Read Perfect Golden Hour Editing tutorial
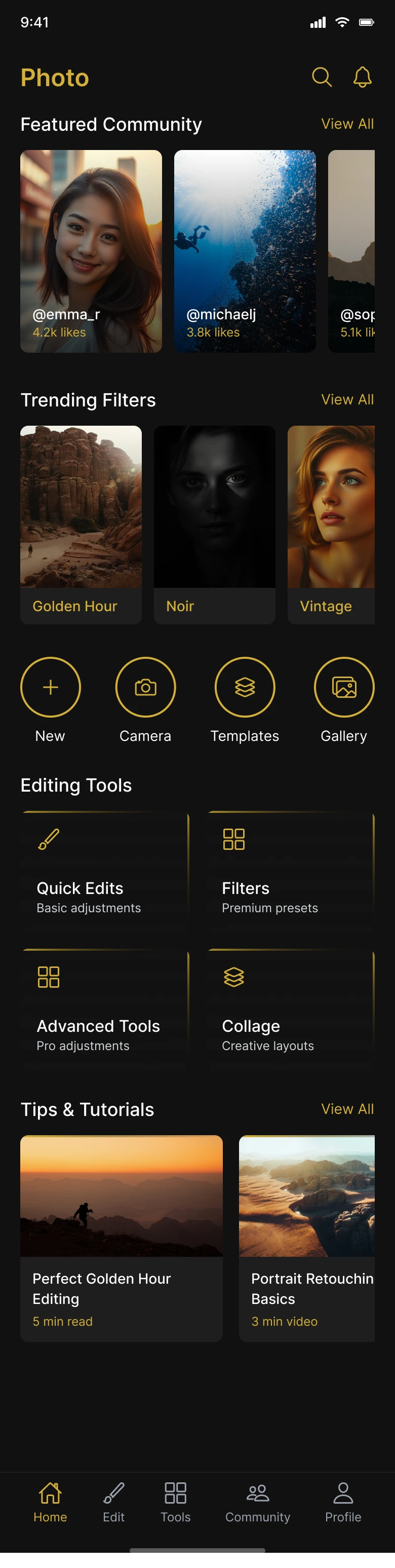395x1568 pixels. pos(121,1238)
